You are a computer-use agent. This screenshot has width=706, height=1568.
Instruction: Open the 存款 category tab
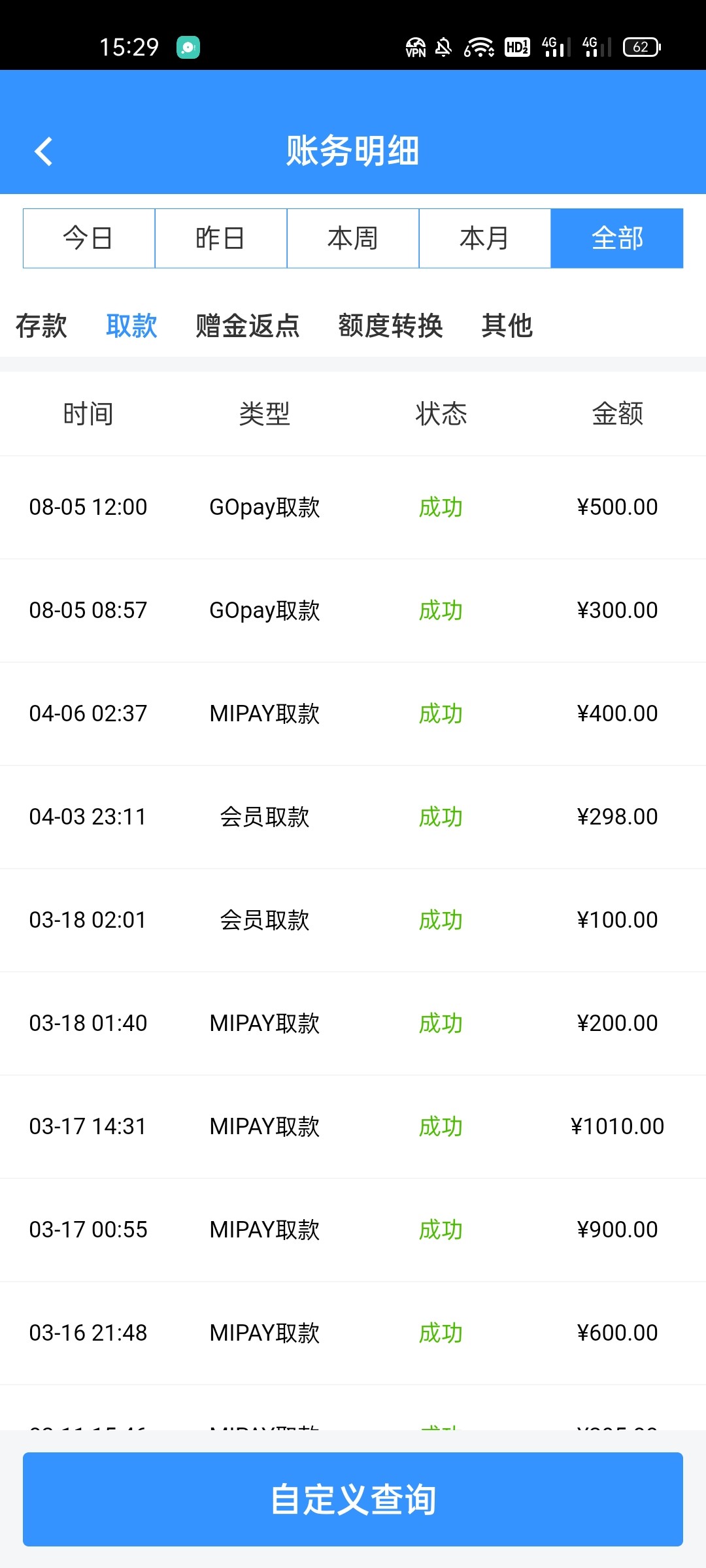(41, 325)
